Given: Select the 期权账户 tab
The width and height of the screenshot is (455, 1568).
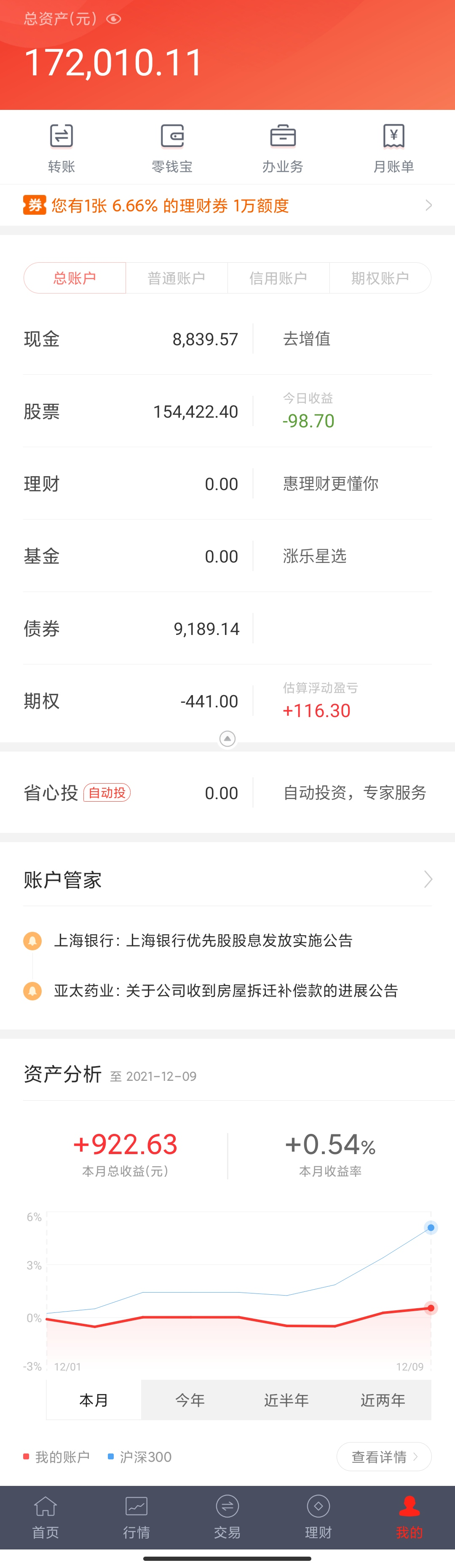Looking at the screenshot, I should click(x=380, y=278).
